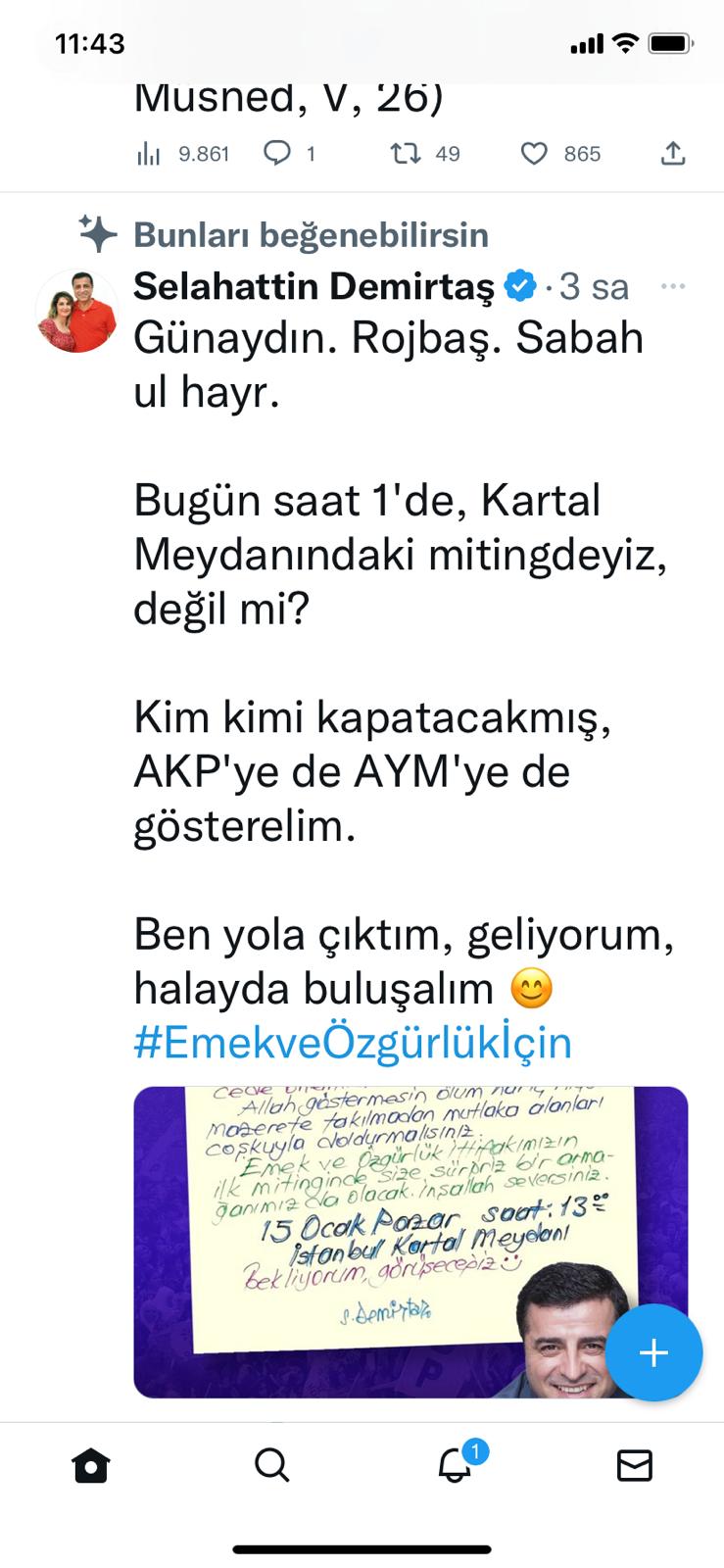View analytics showing 9.861 views
Screen dimensions: 724x1568
point(149,154)
